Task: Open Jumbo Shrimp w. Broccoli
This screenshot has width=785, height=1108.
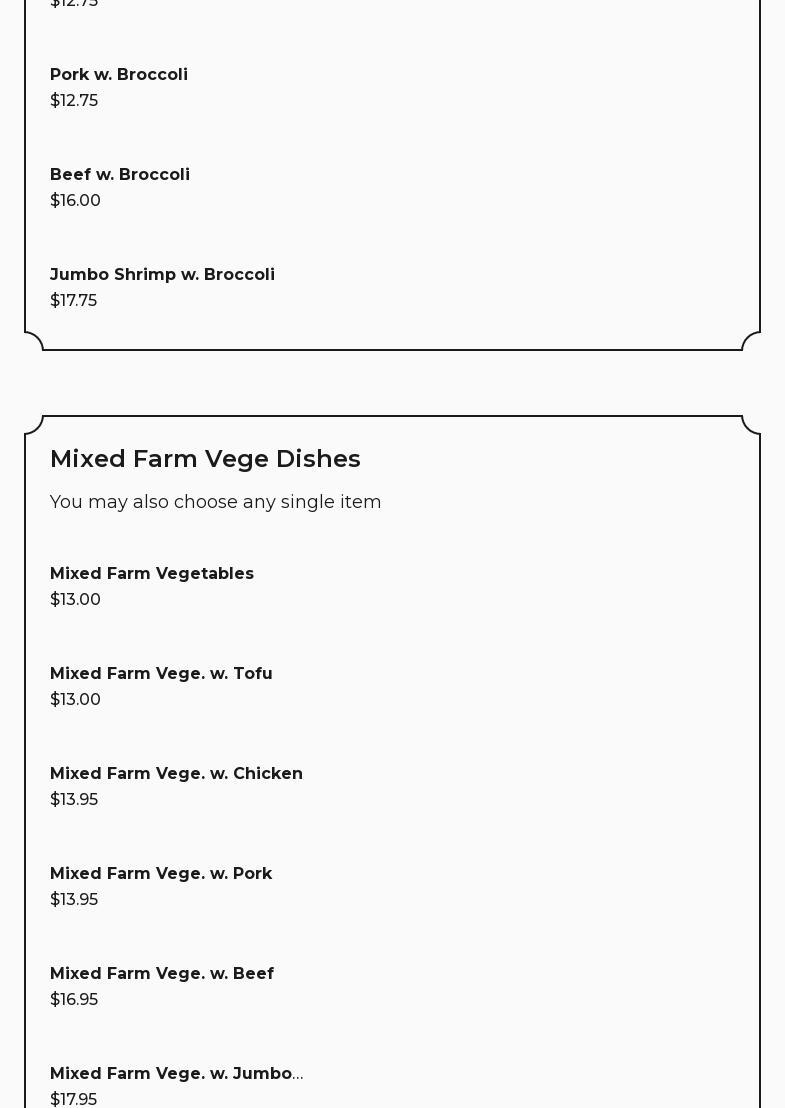Action: 162,275
